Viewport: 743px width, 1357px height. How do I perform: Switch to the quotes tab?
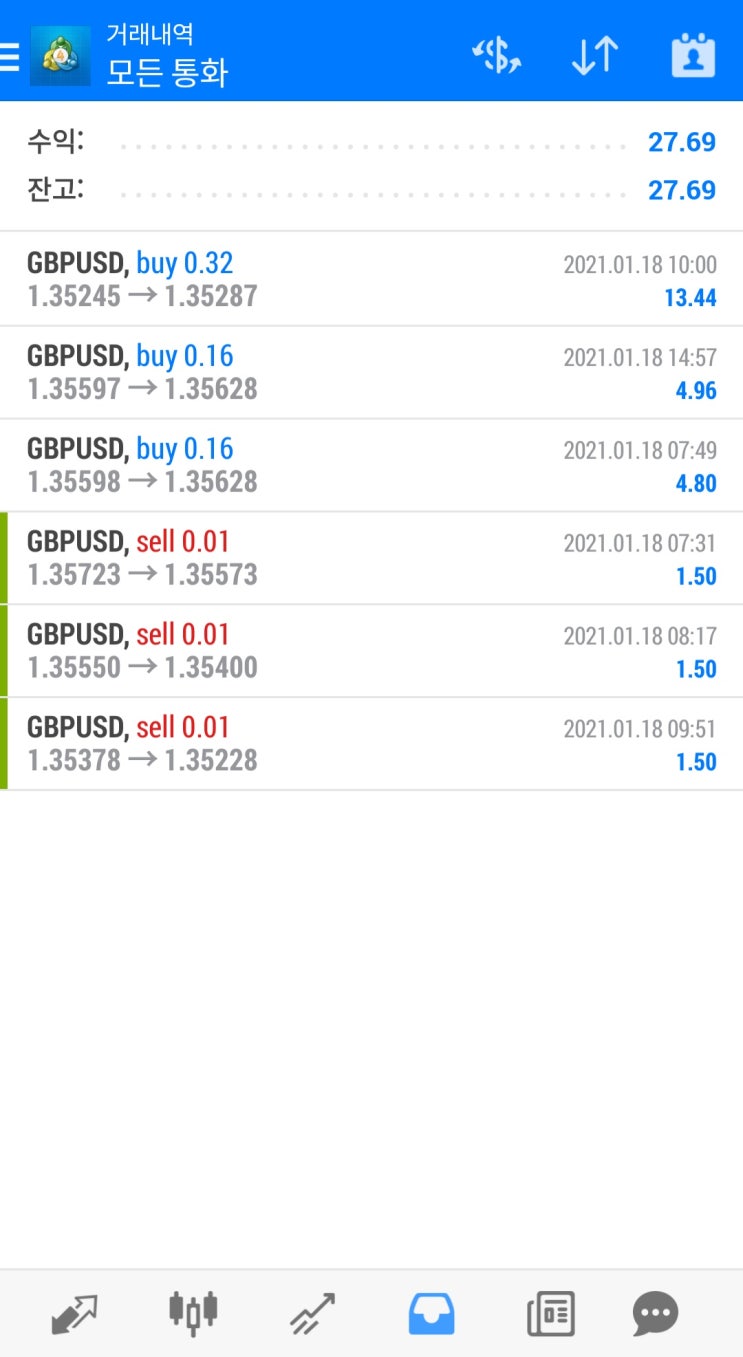[x=75, y=1314]
